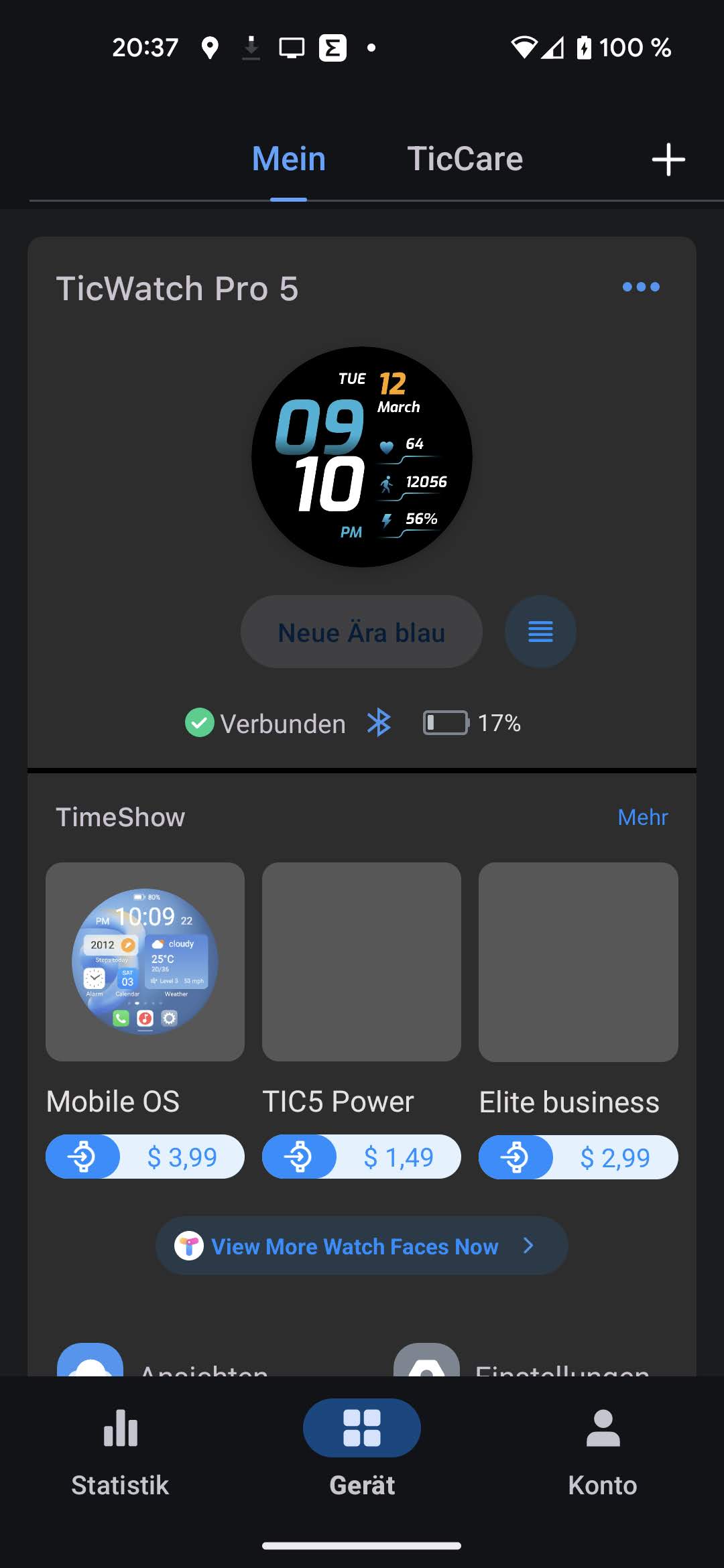Show more TimeShow faces via Mehr
This screenshot has width=724, height=1568.
tap(642, 817)
